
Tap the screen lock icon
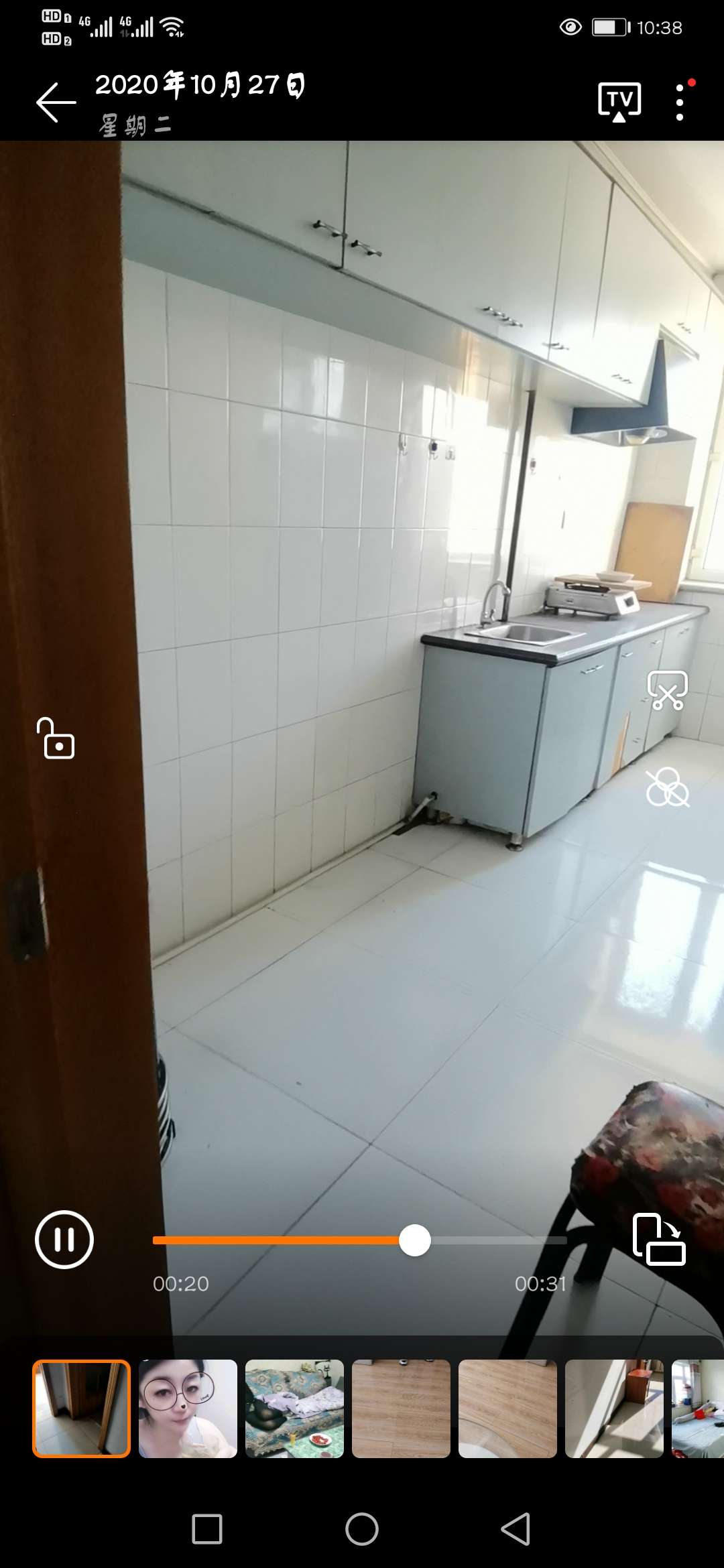click(x=57, y=738)
